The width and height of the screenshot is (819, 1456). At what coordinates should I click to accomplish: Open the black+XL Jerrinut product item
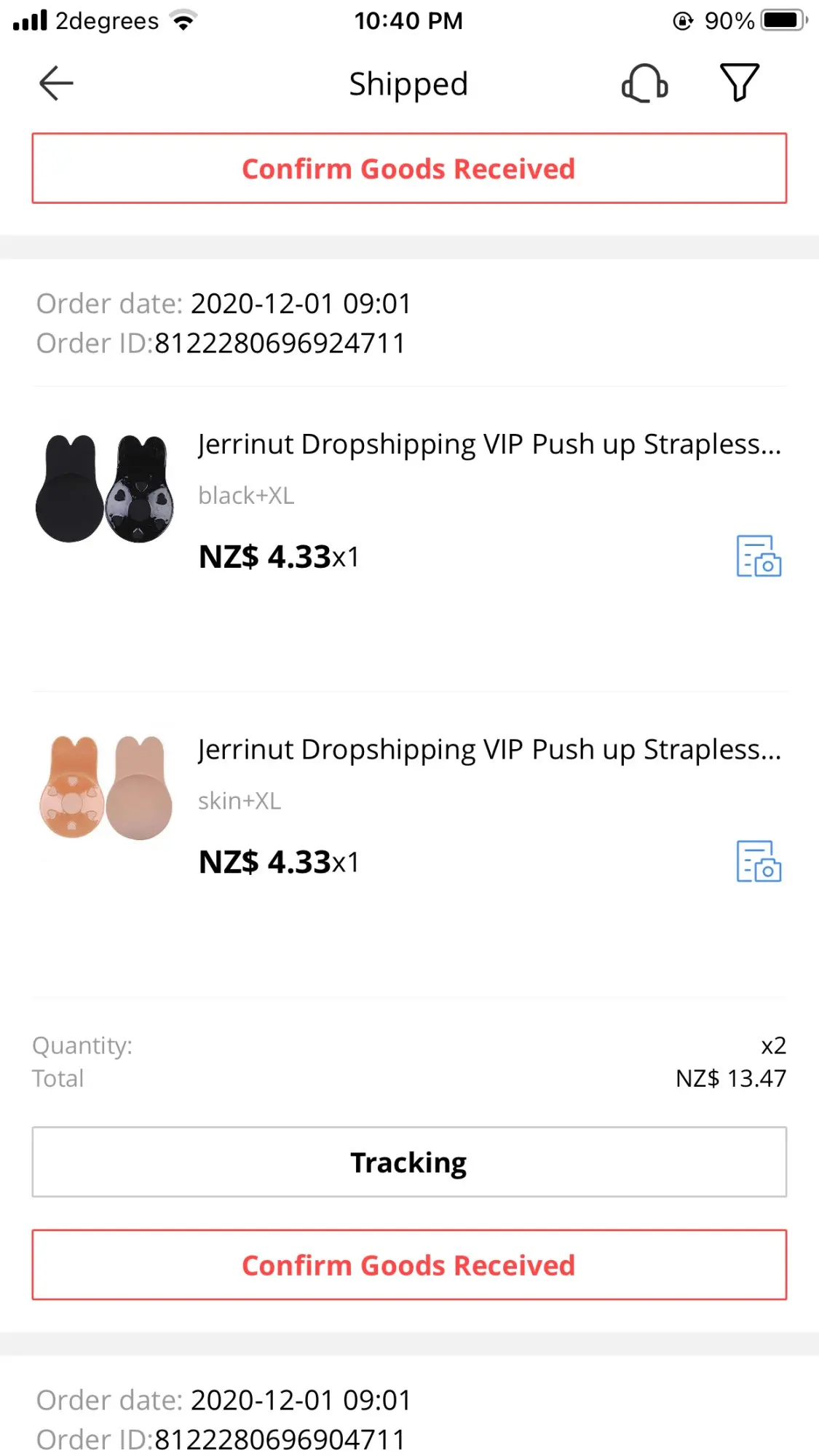(488, 444)
